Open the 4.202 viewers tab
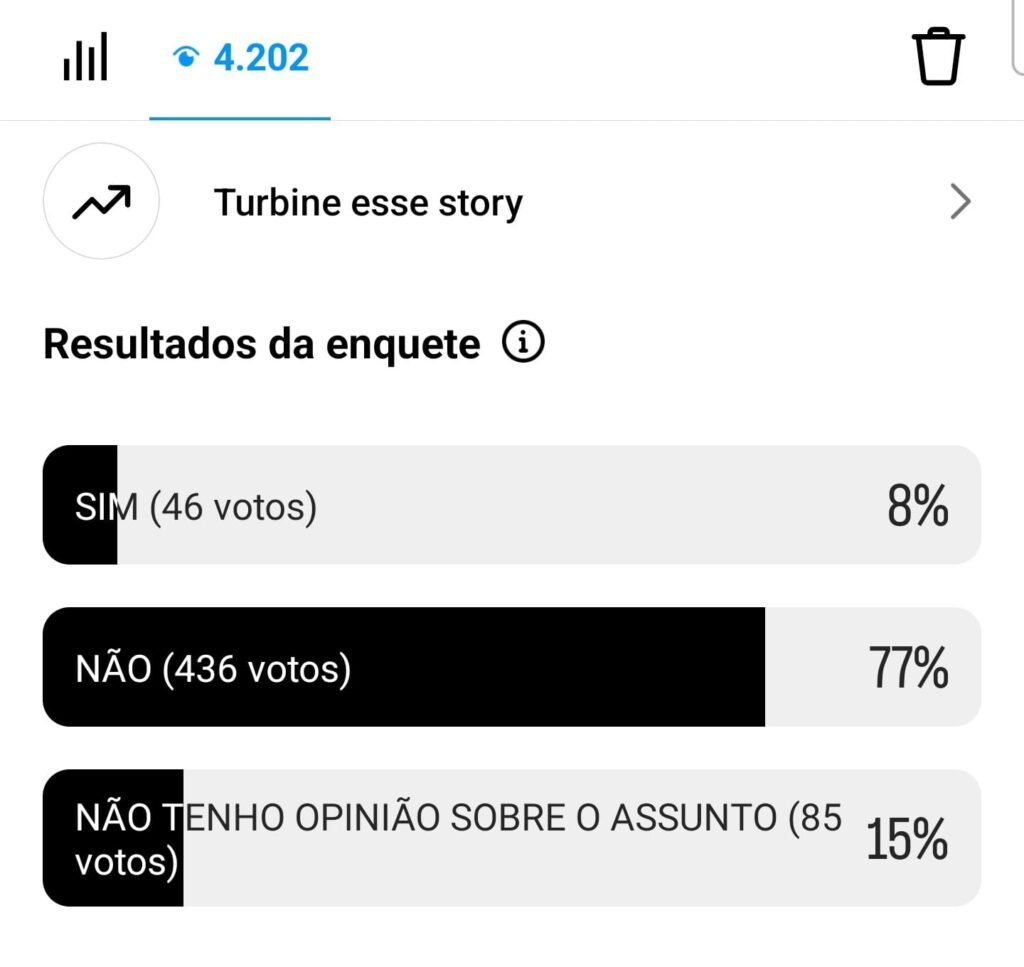The width and height of the screenshot is (1024, 967). (x=240, y=58)
